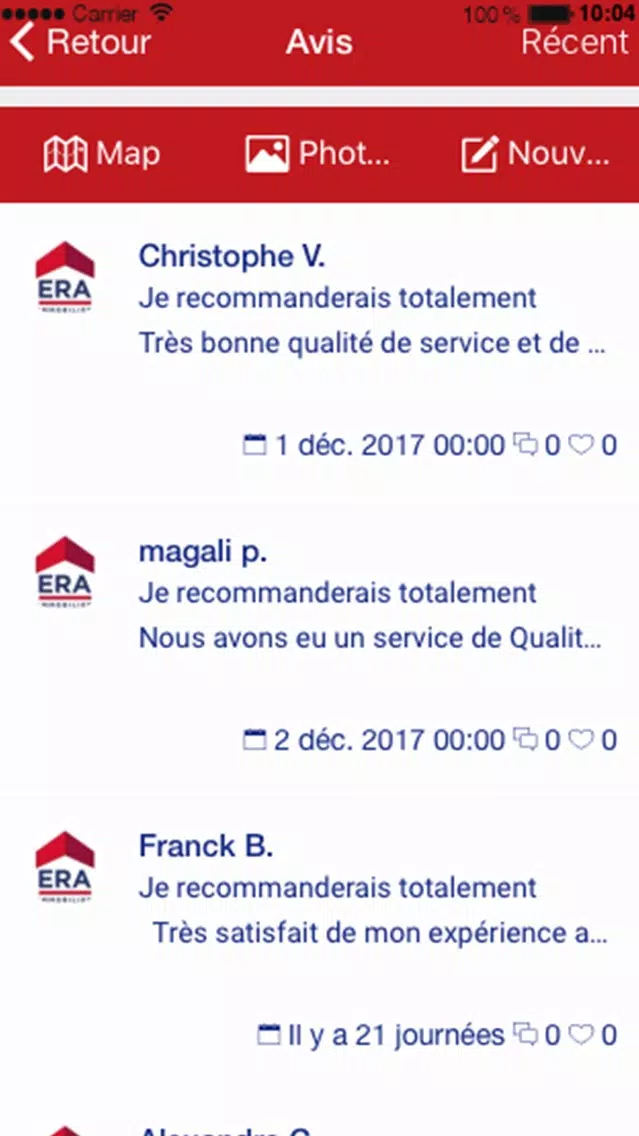The width and height of the screenshot is (639, 1136).
Task: Open the Photos section
Action: point(318,154)
